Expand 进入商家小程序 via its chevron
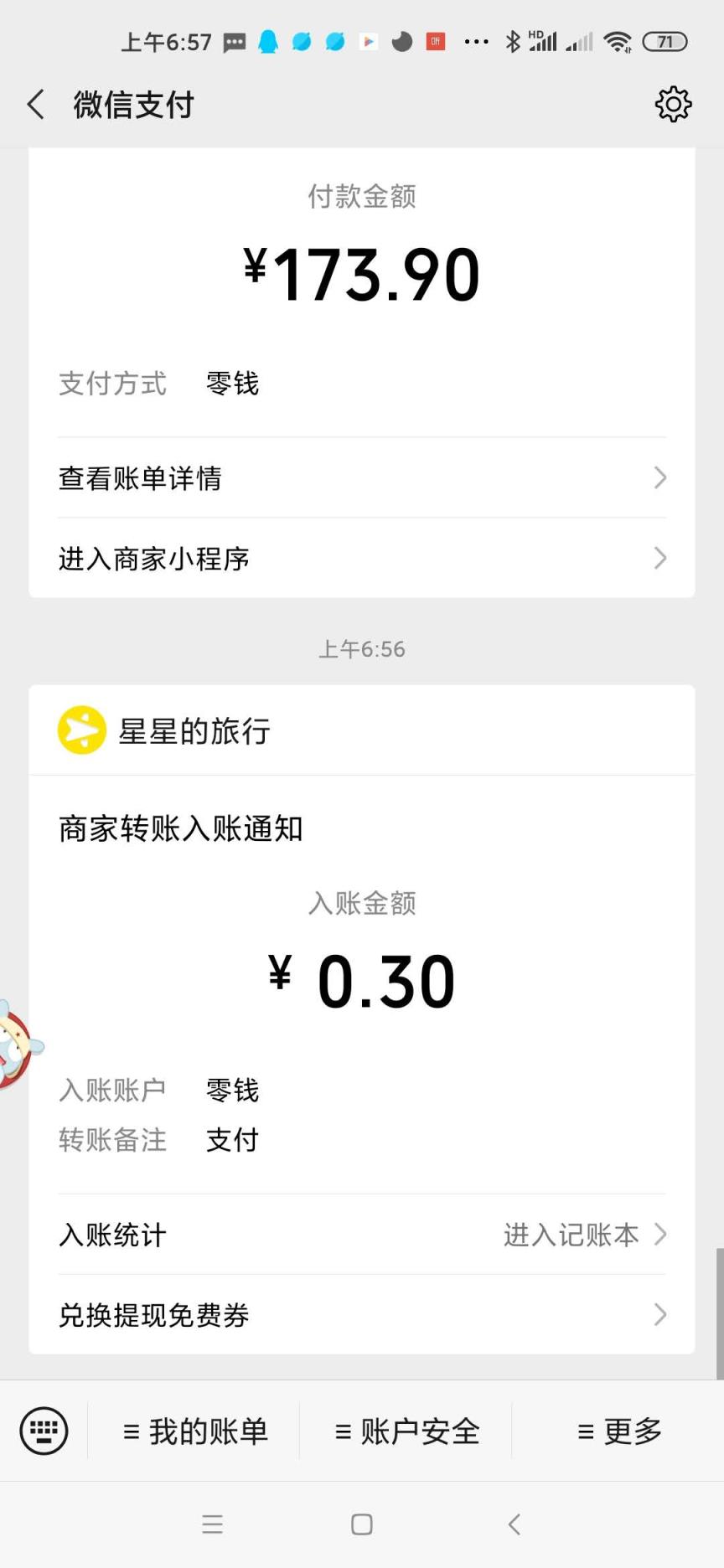The width and height of the screenshot is (724, 1568). tap(660, 559)
